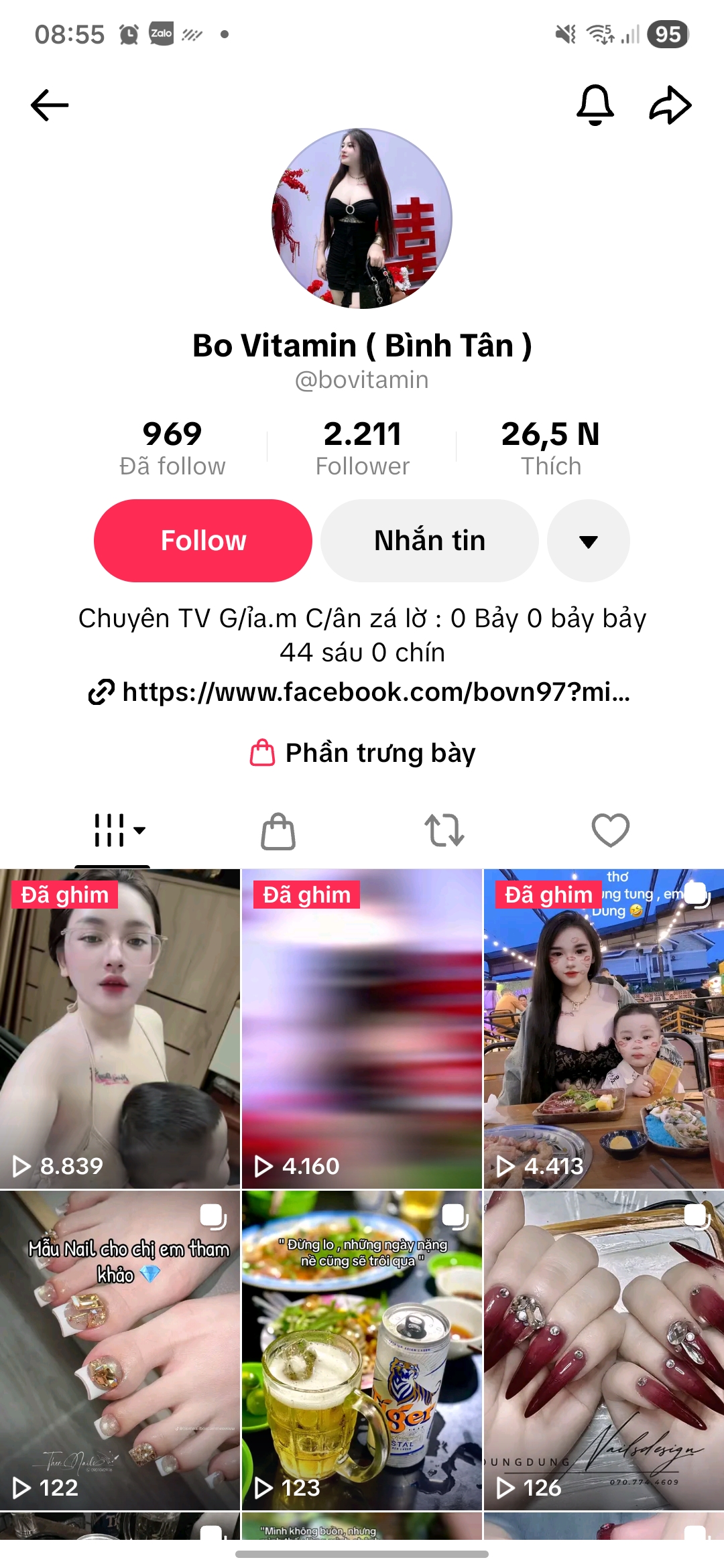Open red nails post with 126 views
The width and height of the screenshot is (724, 1568).
click(x=603, y=1350)
